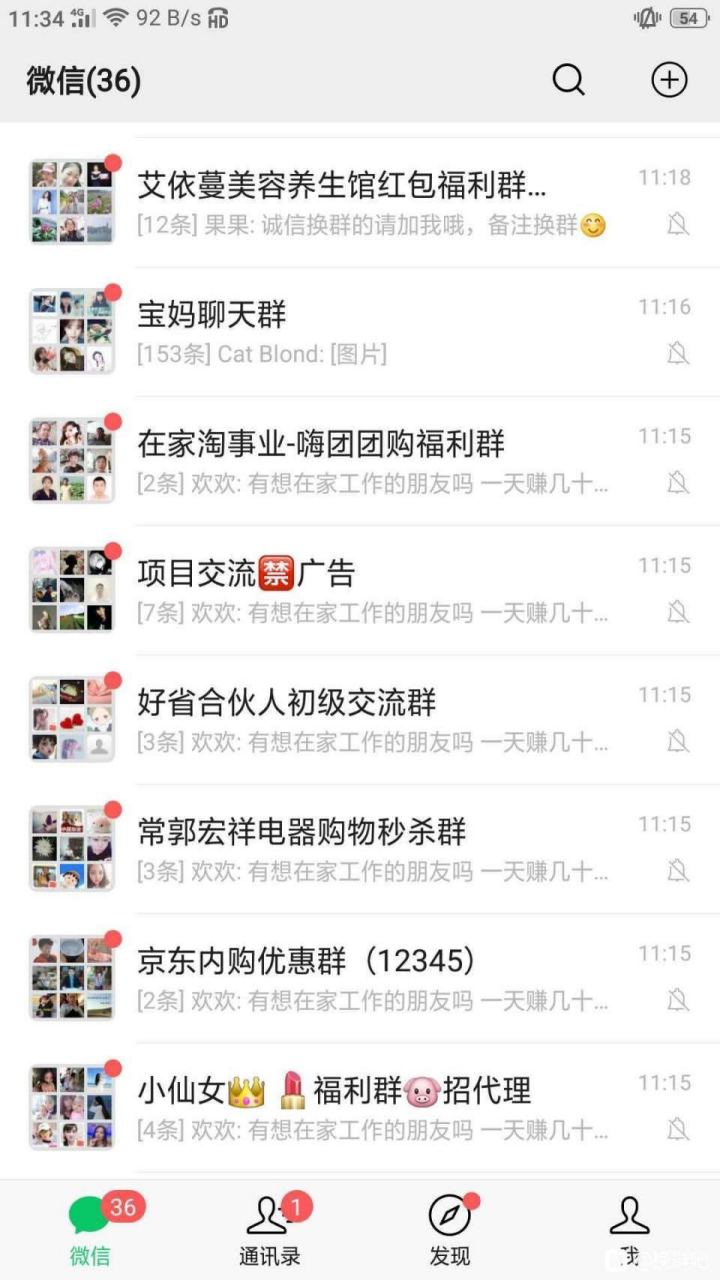Tap mute indicator on 好省合伙人初级交流群
The width and height of the screenshot is (720, 1280).
[678, 742]
